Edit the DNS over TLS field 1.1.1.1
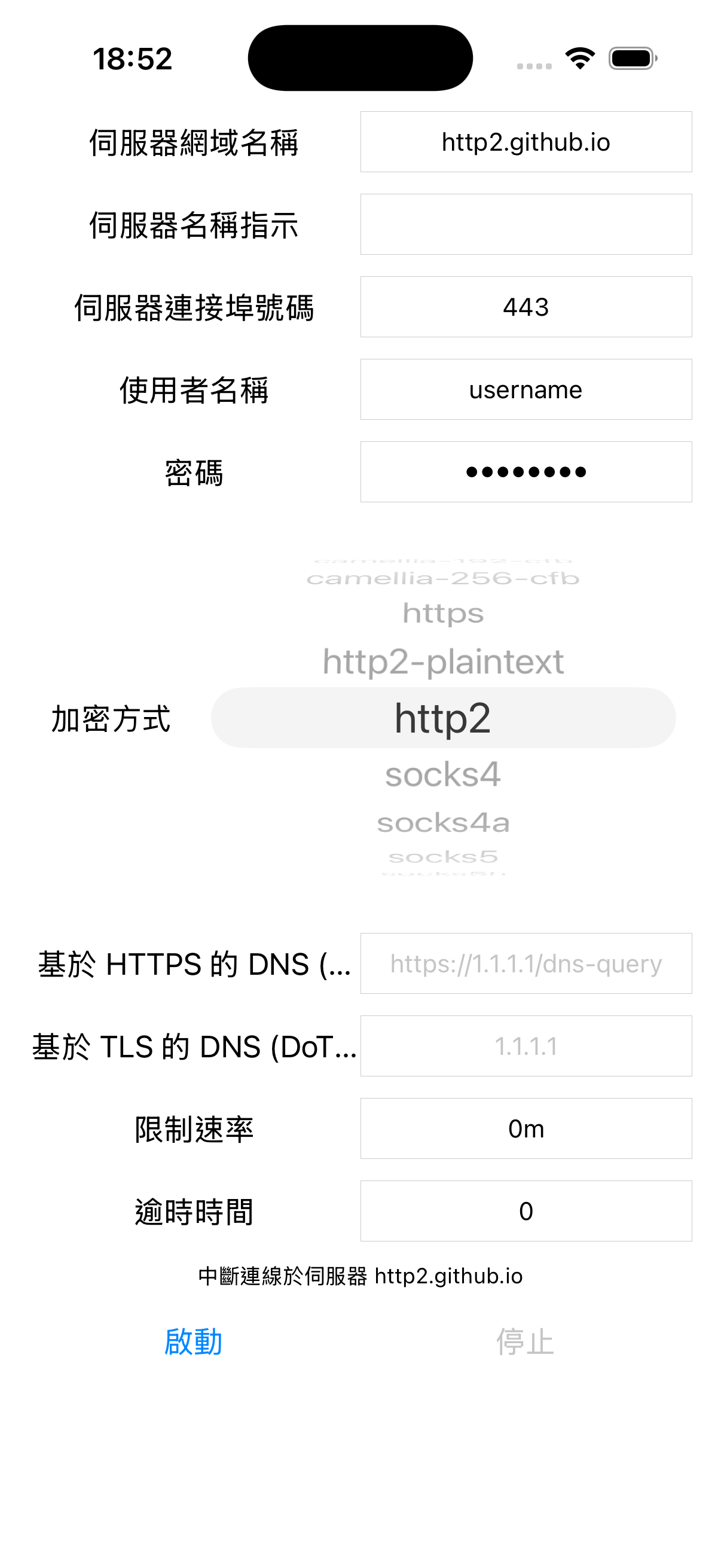The height and width of the screenshot is (1568, 721). [526, 1046]
